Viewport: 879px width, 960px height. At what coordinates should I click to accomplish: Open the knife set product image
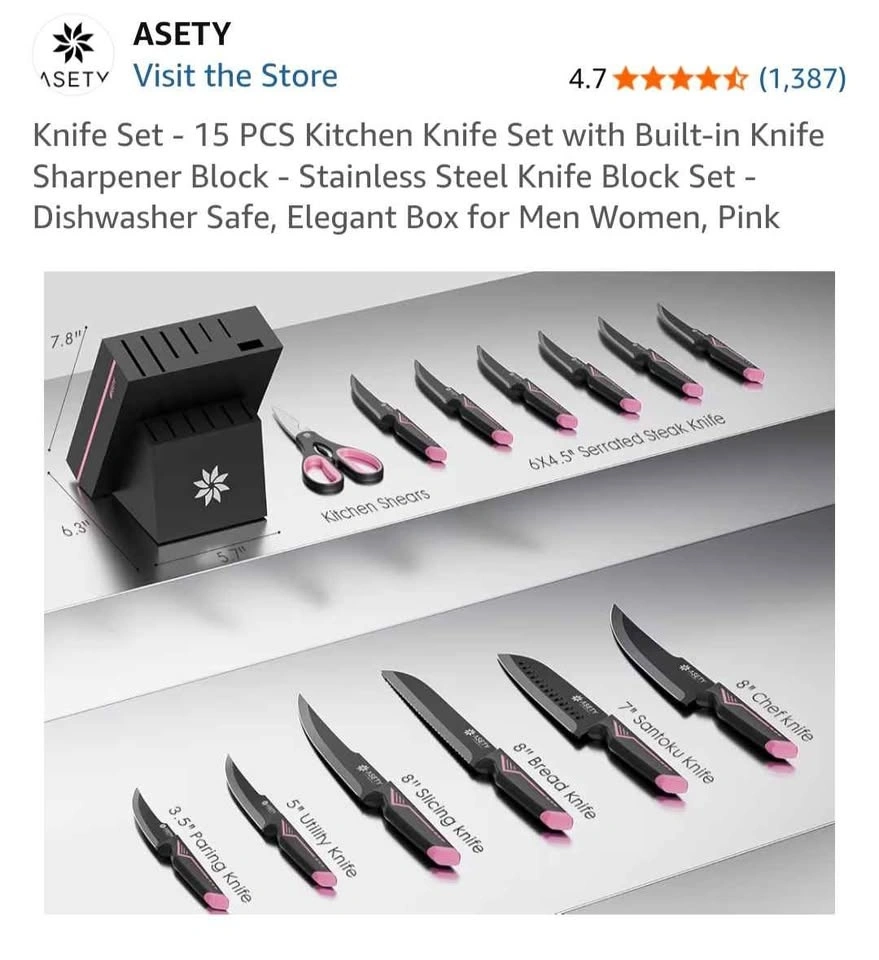pyautogui.click(x=439, y=592)
